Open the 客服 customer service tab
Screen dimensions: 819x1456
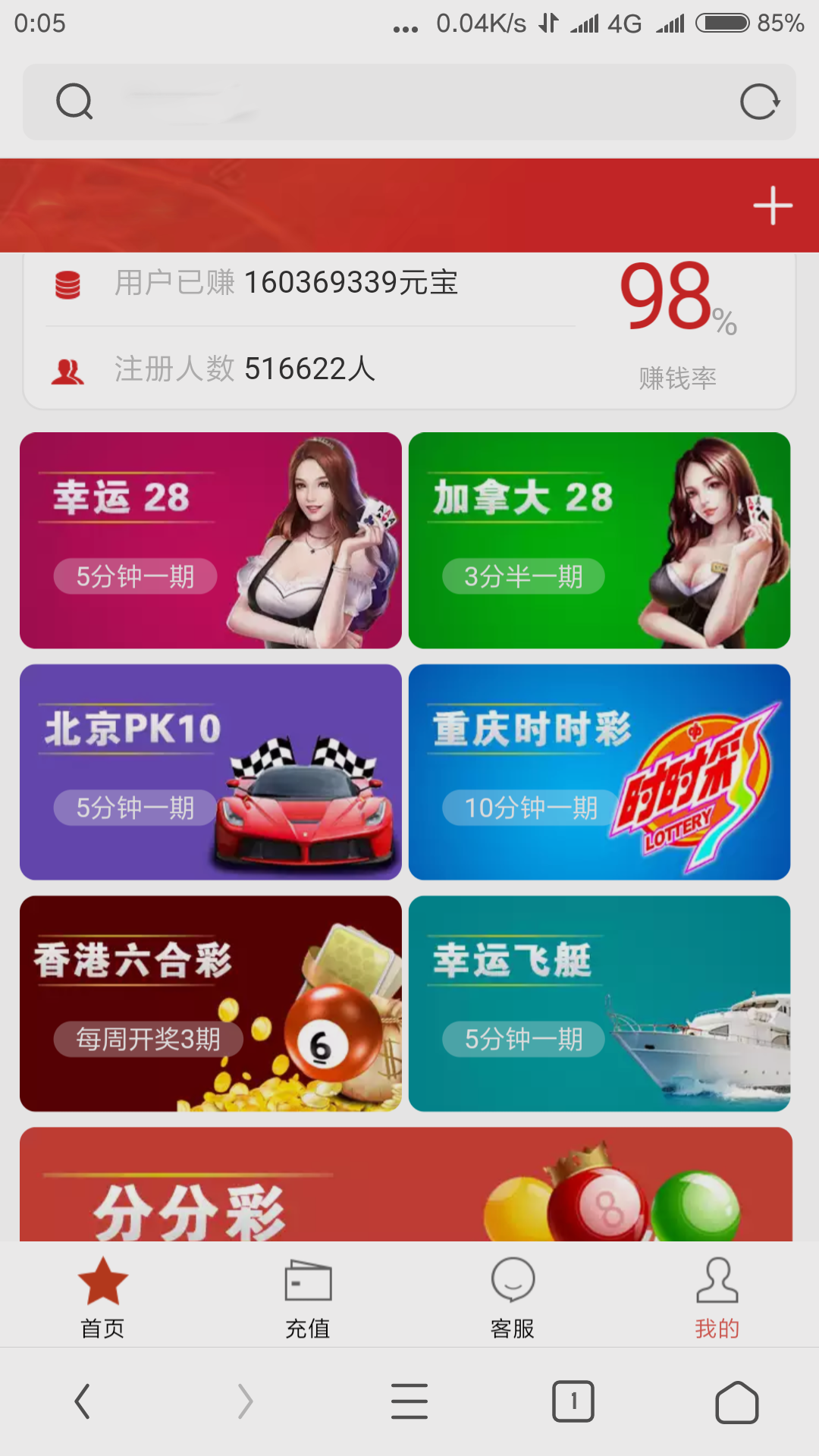[x=513, y=1297]
